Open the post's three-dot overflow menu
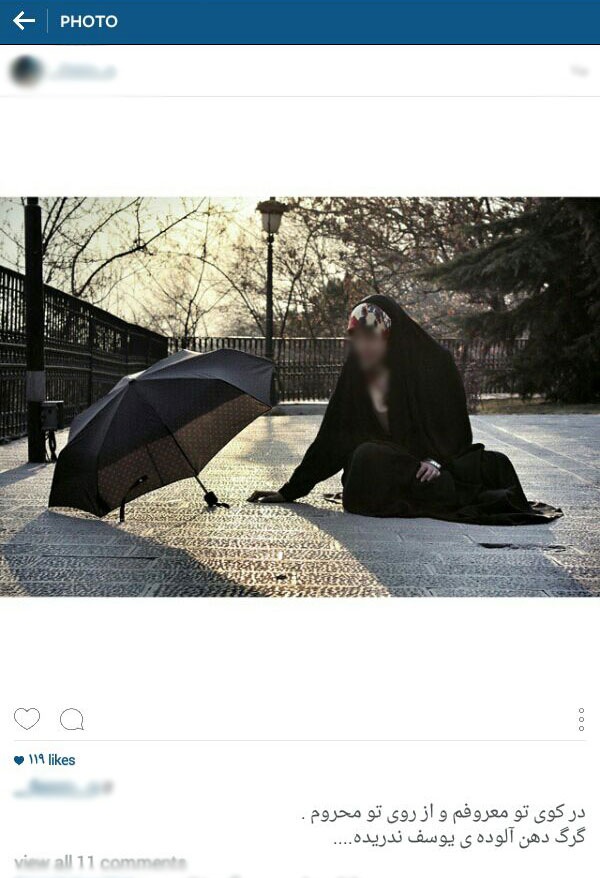Screen dimensions: 600x878 581,720
